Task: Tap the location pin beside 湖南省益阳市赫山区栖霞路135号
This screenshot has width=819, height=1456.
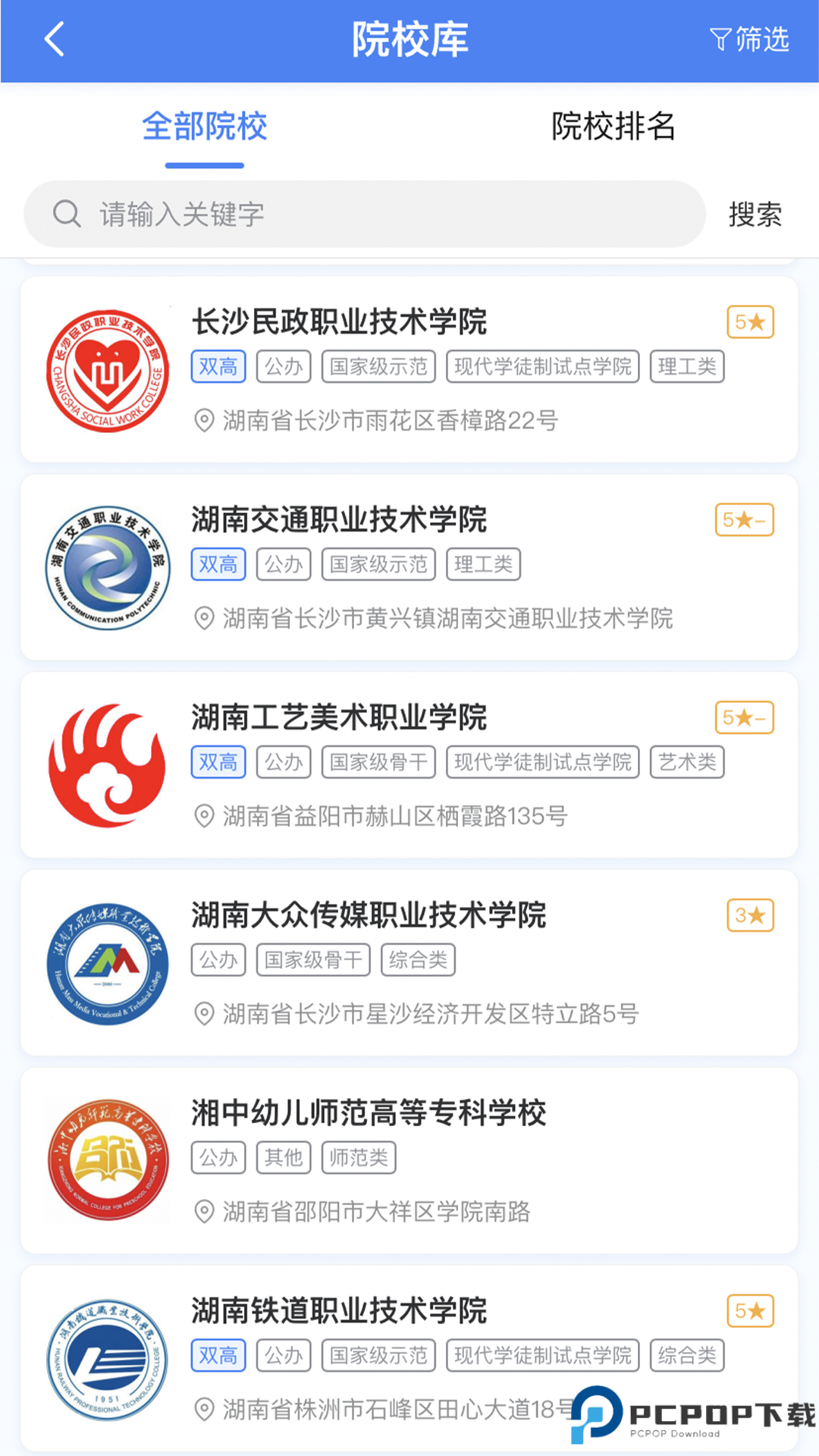Action: [x=202, y=816]
